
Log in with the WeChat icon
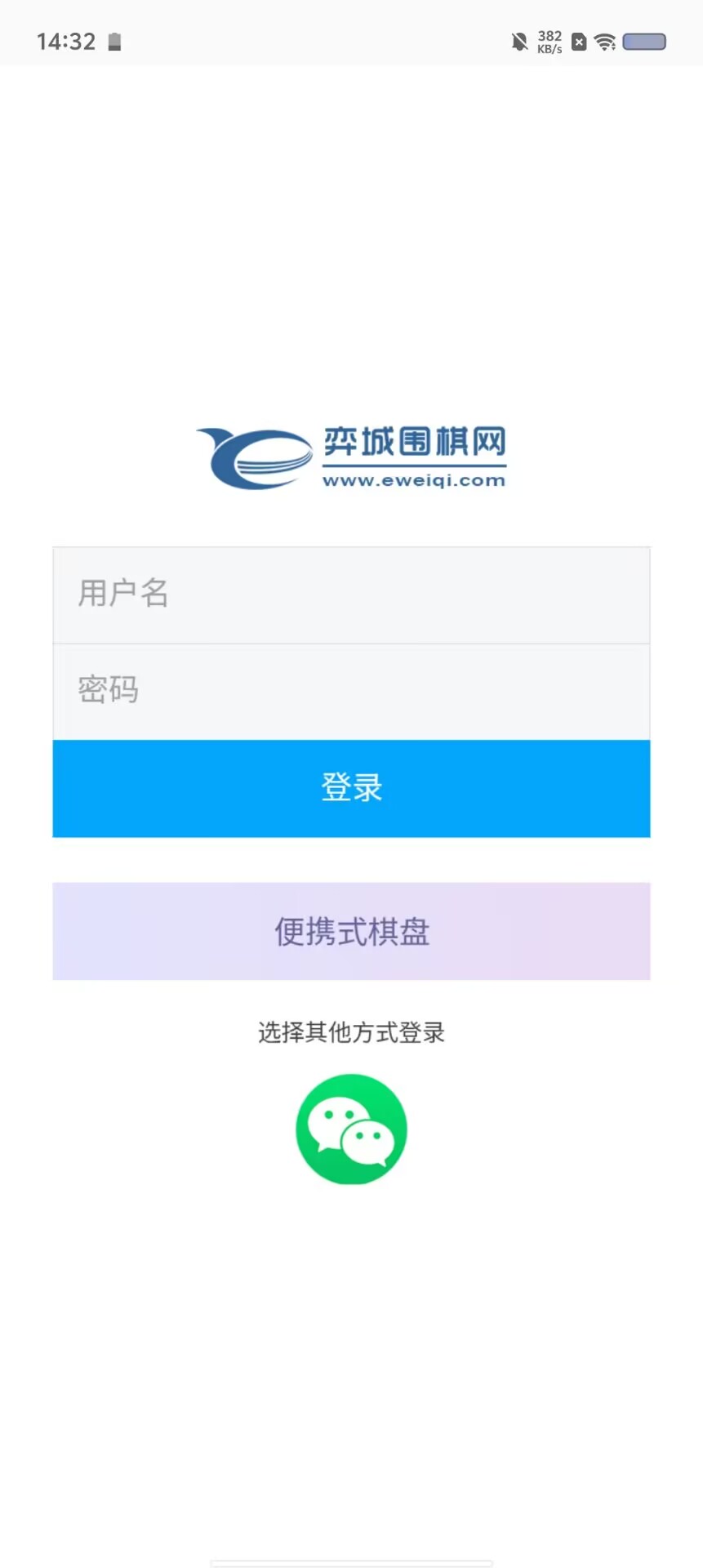click(351, 1129)
